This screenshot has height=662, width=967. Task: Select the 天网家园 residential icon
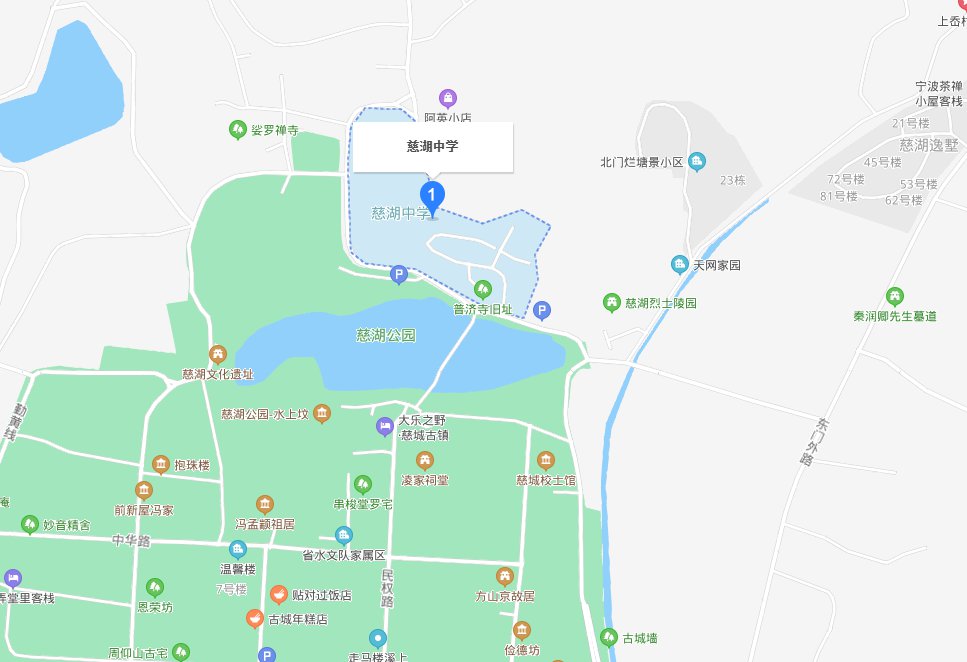pos(679,265)
